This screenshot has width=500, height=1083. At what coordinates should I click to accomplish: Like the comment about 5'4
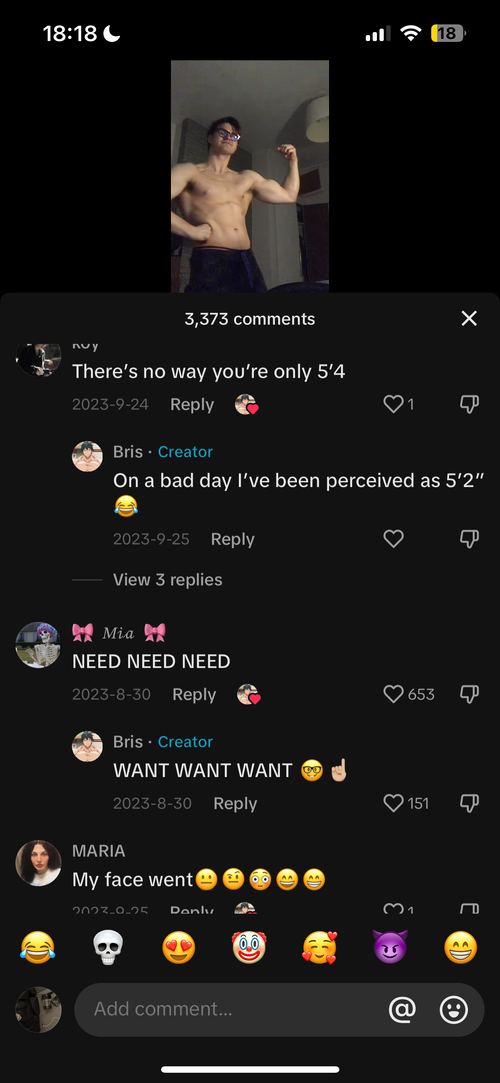click(394, 404)
